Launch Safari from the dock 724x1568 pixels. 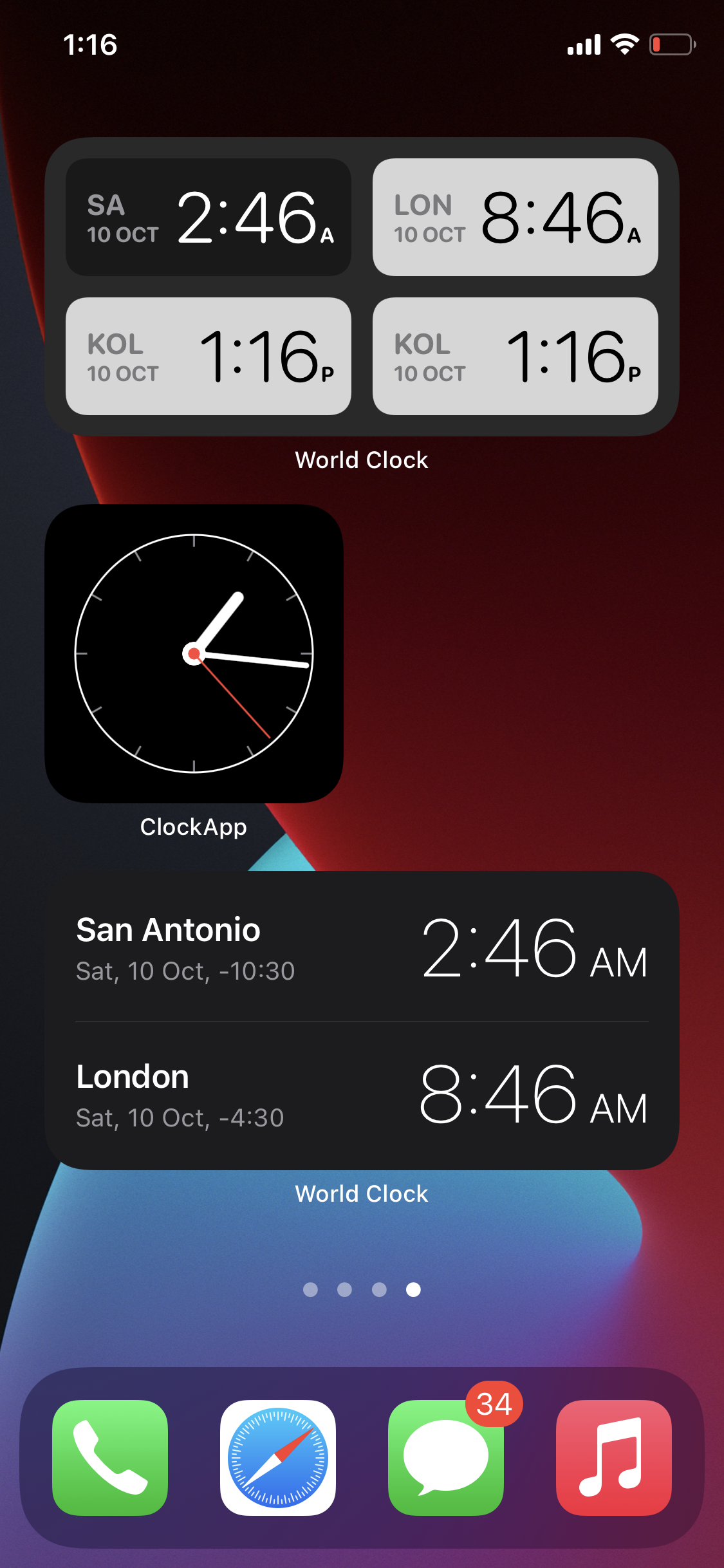[278, 1457]
